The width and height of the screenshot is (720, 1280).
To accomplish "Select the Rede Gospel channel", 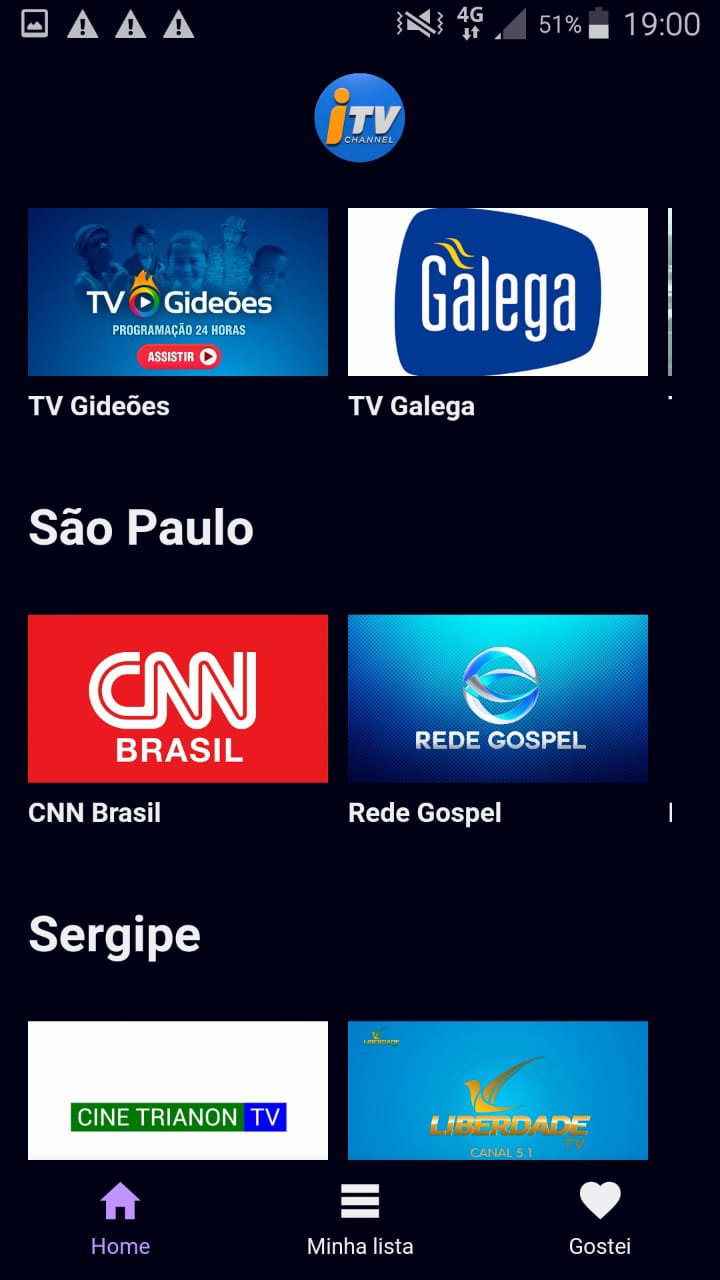I will (498, 698).
